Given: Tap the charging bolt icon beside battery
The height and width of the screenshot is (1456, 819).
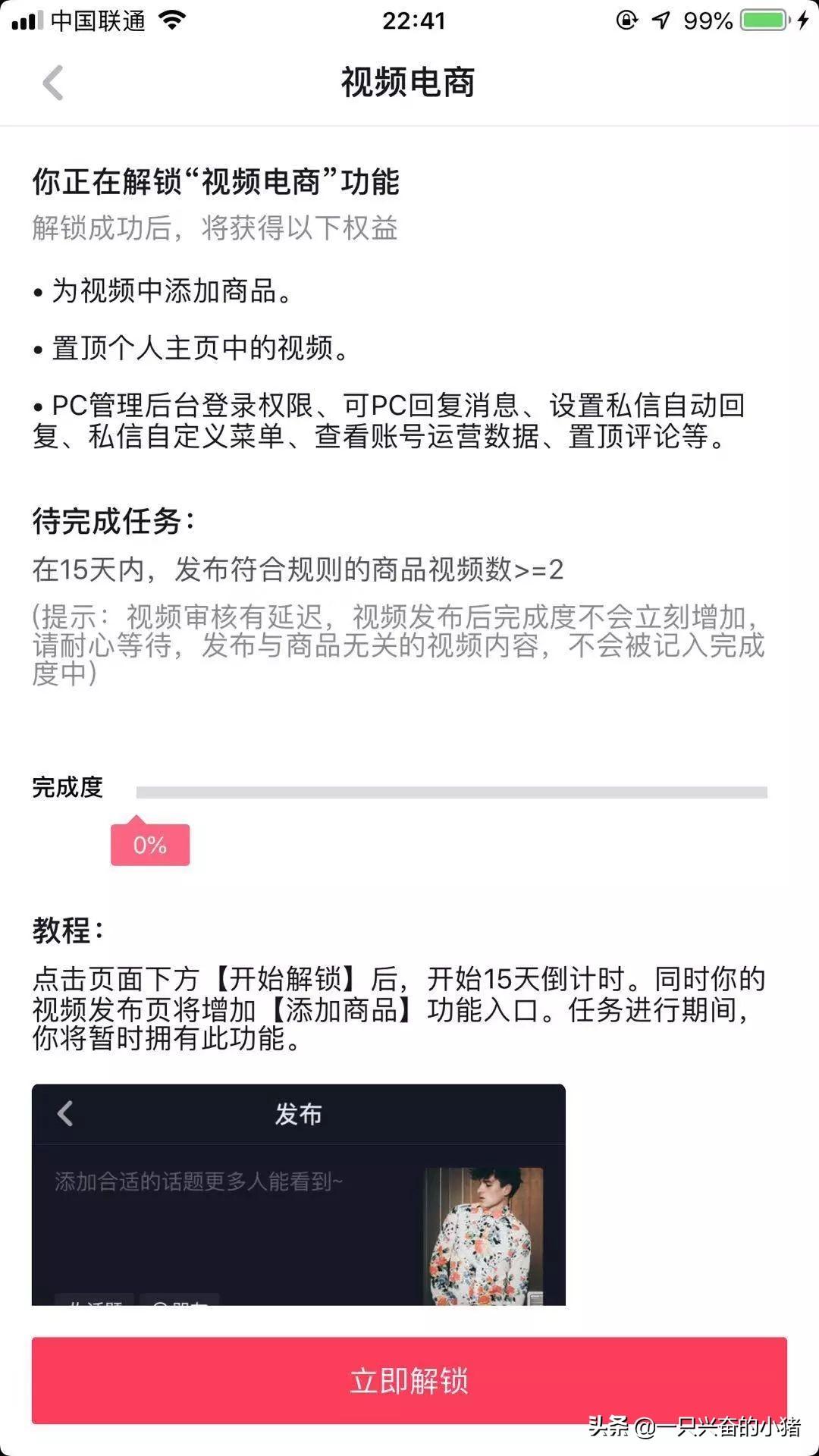Looking at the screenshot, I should (802, 20).
